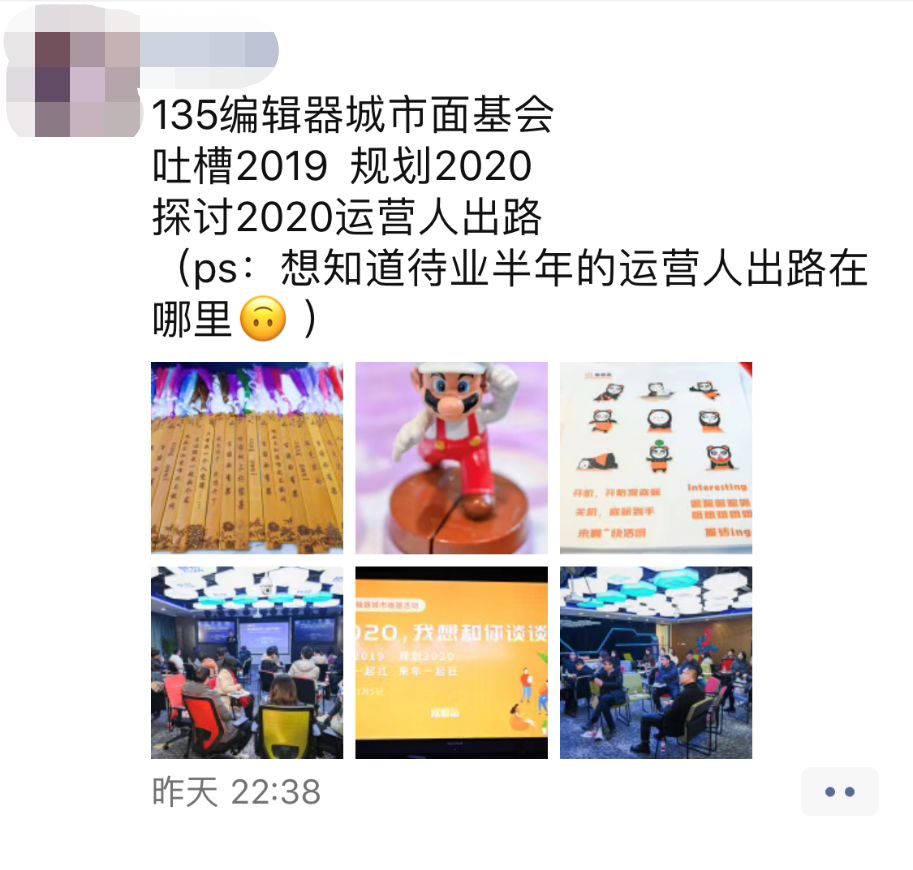The width and height of the screenshot is (913, 870).
Task: View the bamboo bookmarks photo
Action: (247, 457)
